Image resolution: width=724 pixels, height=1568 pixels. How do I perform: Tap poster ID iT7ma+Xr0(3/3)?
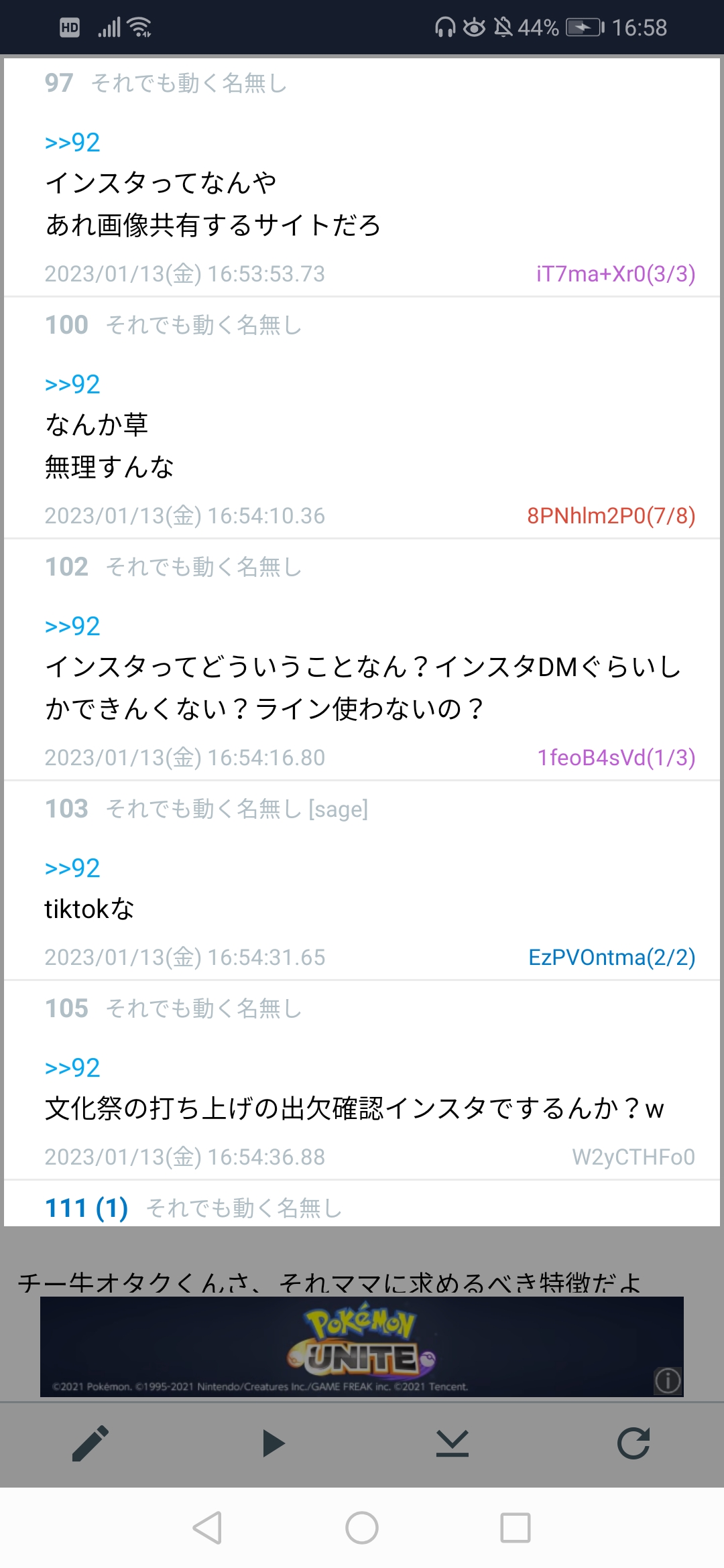coord(615,274)
